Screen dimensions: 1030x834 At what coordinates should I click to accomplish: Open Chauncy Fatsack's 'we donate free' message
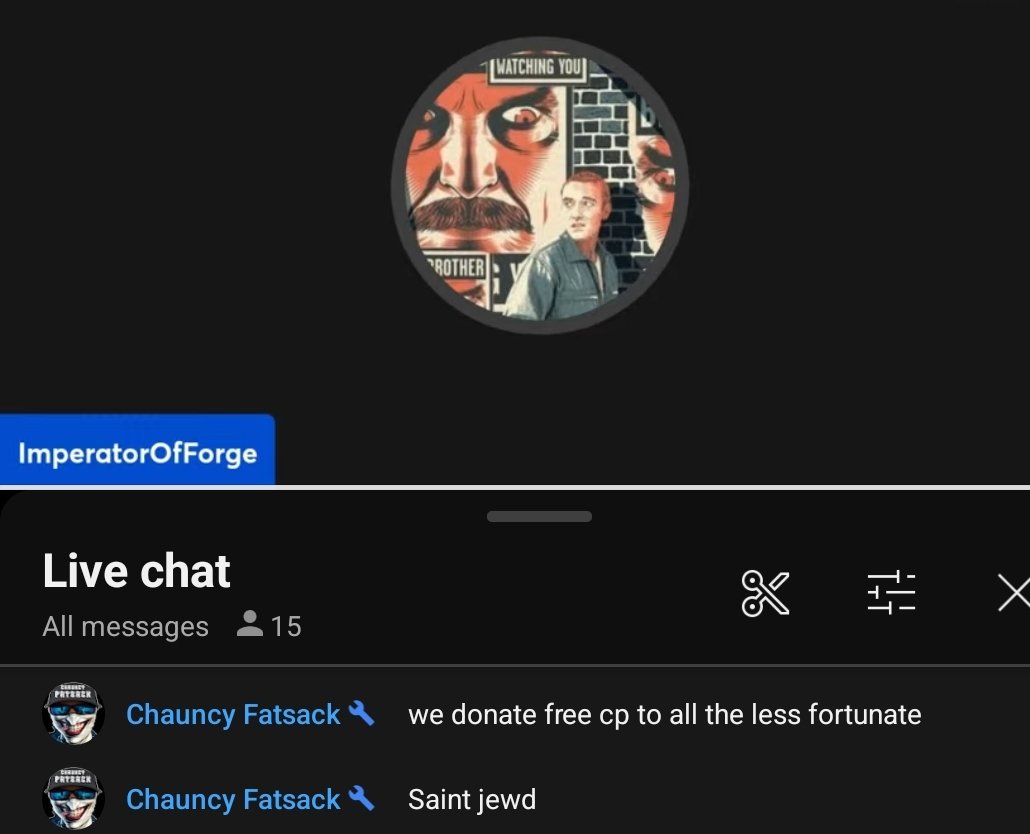tap(663, 715)
